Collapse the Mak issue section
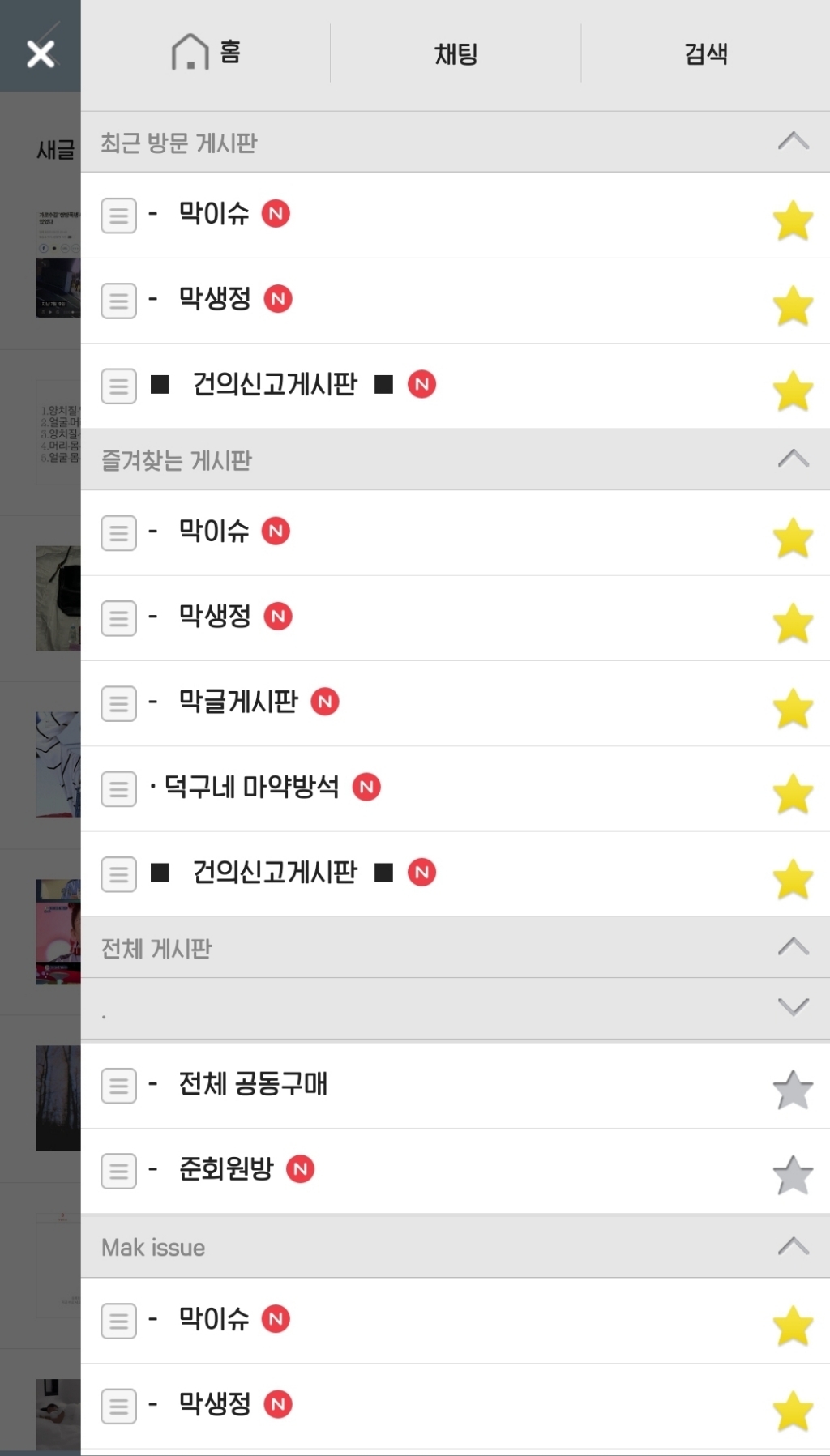Screen dimensions: 830x1456 point(793,1247)
